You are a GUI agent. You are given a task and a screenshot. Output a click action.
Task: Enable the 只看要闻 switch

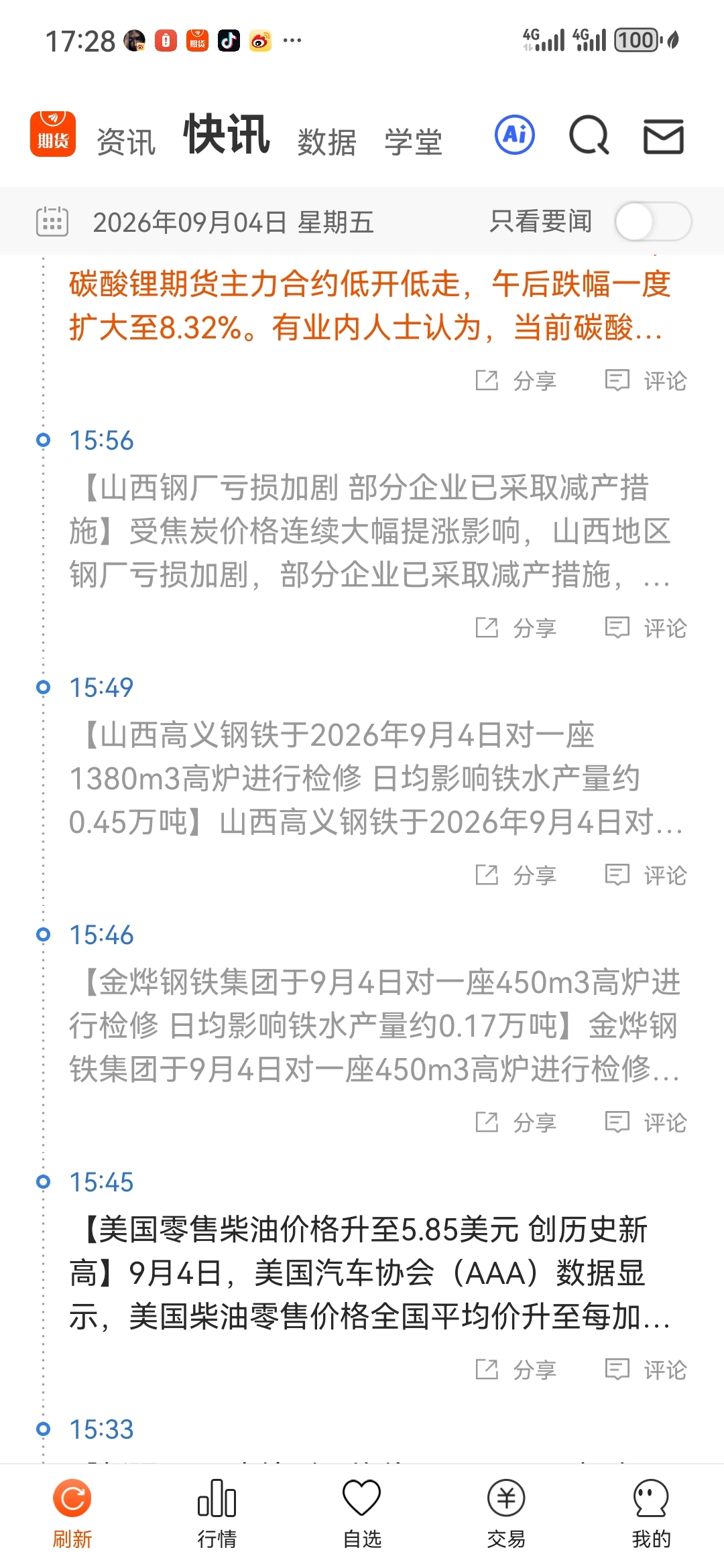(x=654, y=222)
